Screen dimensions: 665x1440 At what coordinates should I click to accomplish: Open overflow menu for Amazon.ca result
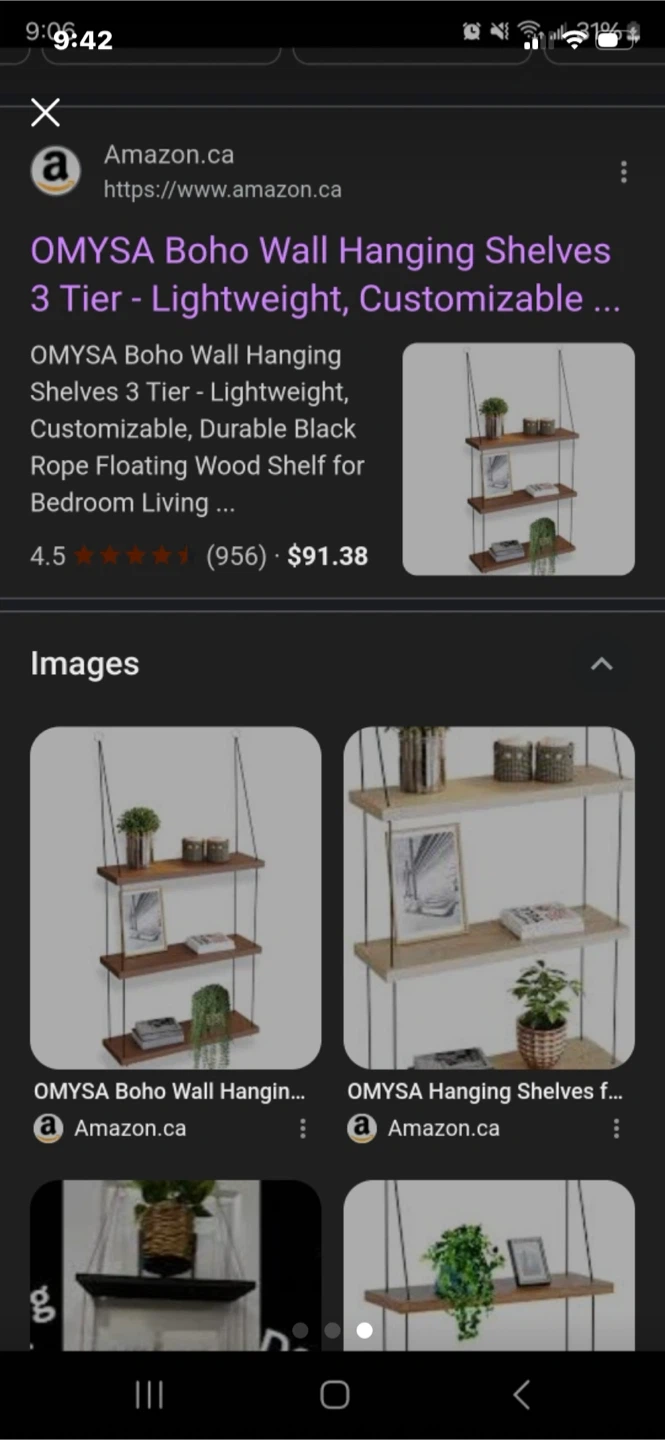[x=623, y=172]
